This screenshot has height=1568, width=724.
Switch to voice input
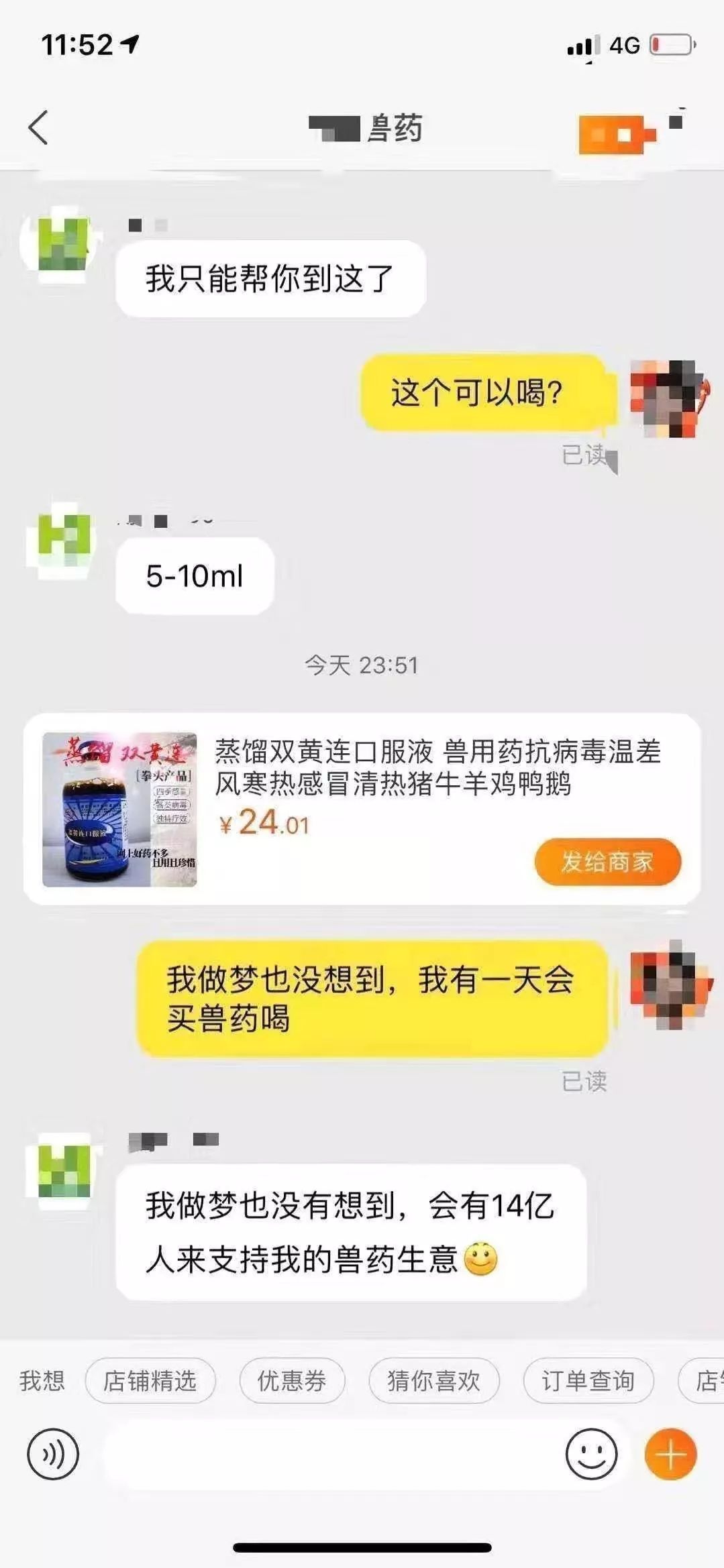pos(53,1454)
